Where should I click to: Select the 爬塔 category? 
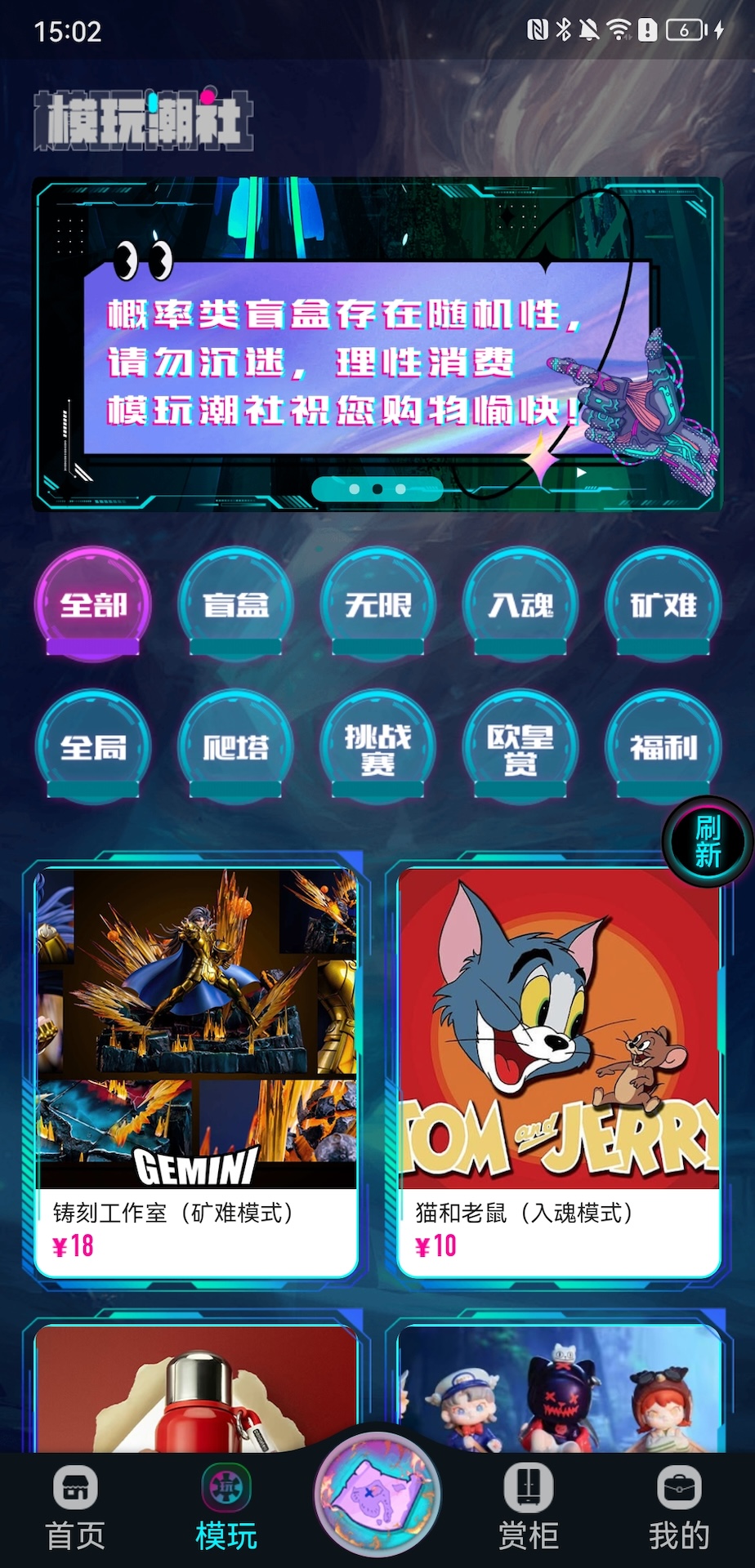pyautogui.click(x=235, y=746)
